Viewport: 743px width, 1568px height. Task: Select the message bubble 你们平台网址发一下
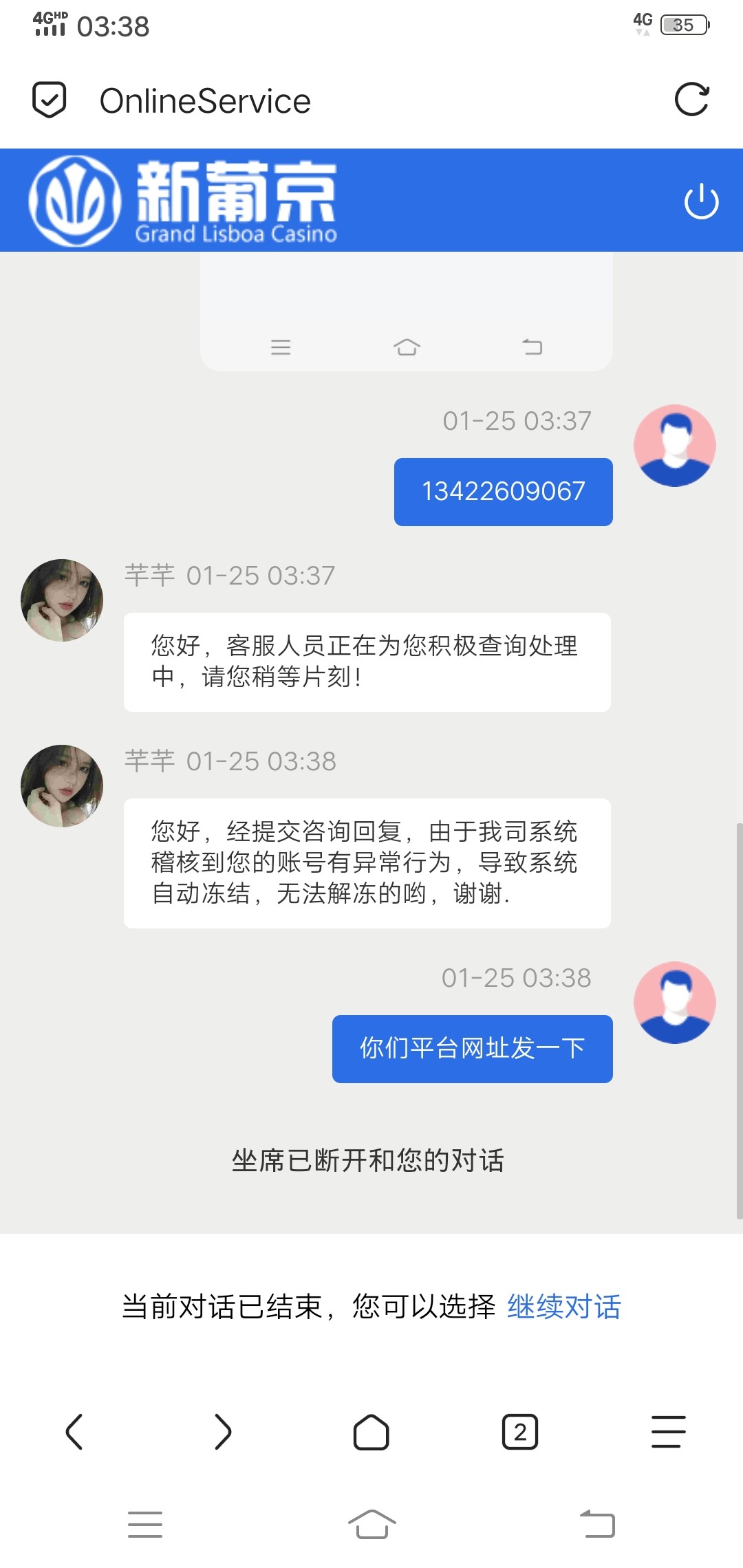471,1048
